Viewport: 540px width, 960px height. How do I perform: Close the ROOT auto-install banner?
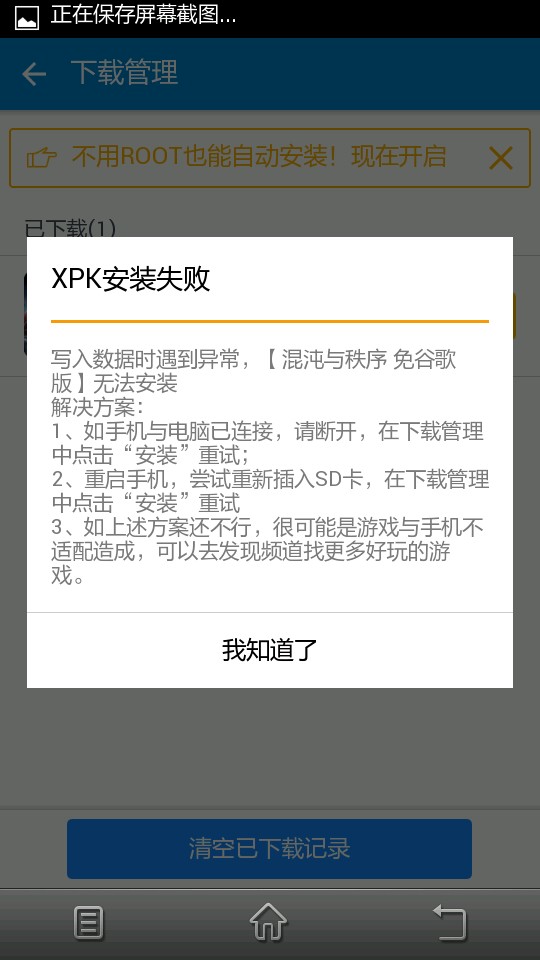tap(501, 159)
